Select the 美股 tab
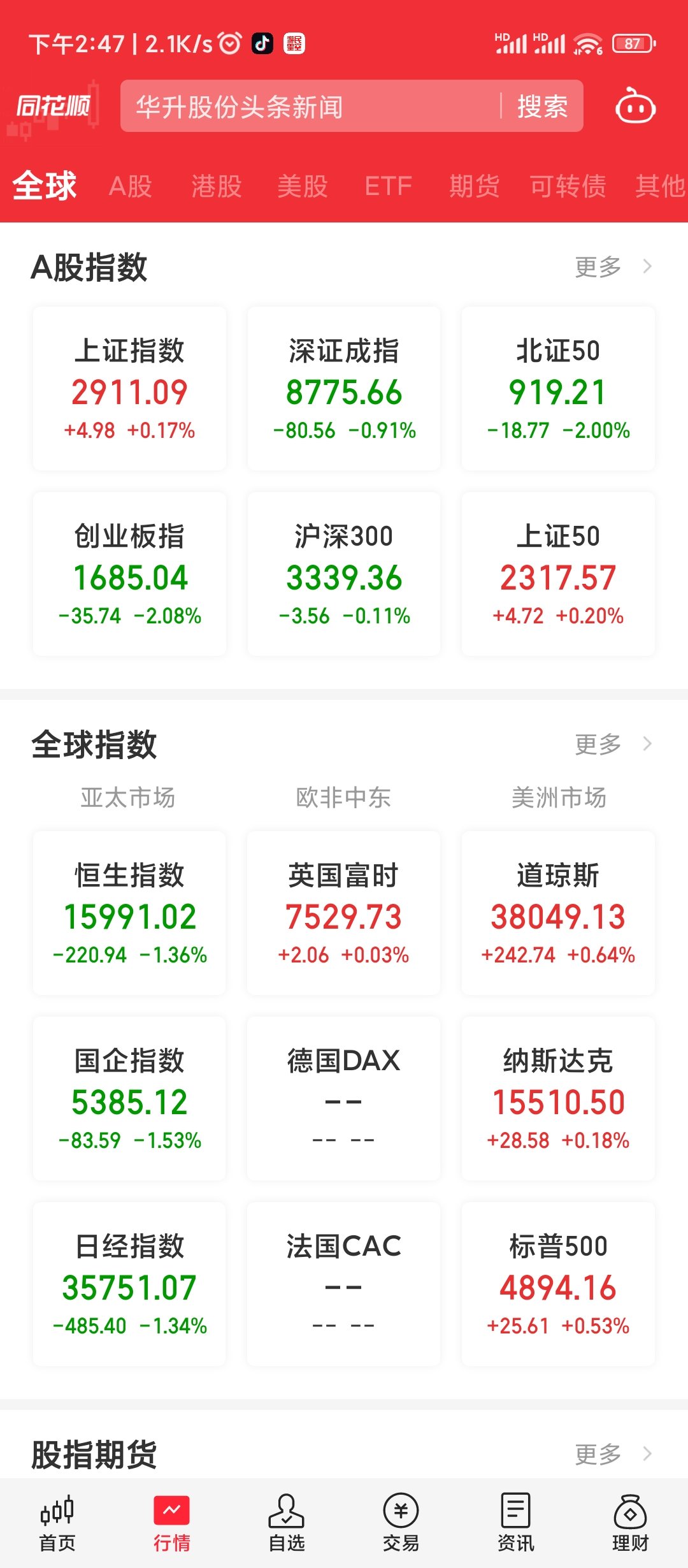688x1568 pixels. point(303,186)
